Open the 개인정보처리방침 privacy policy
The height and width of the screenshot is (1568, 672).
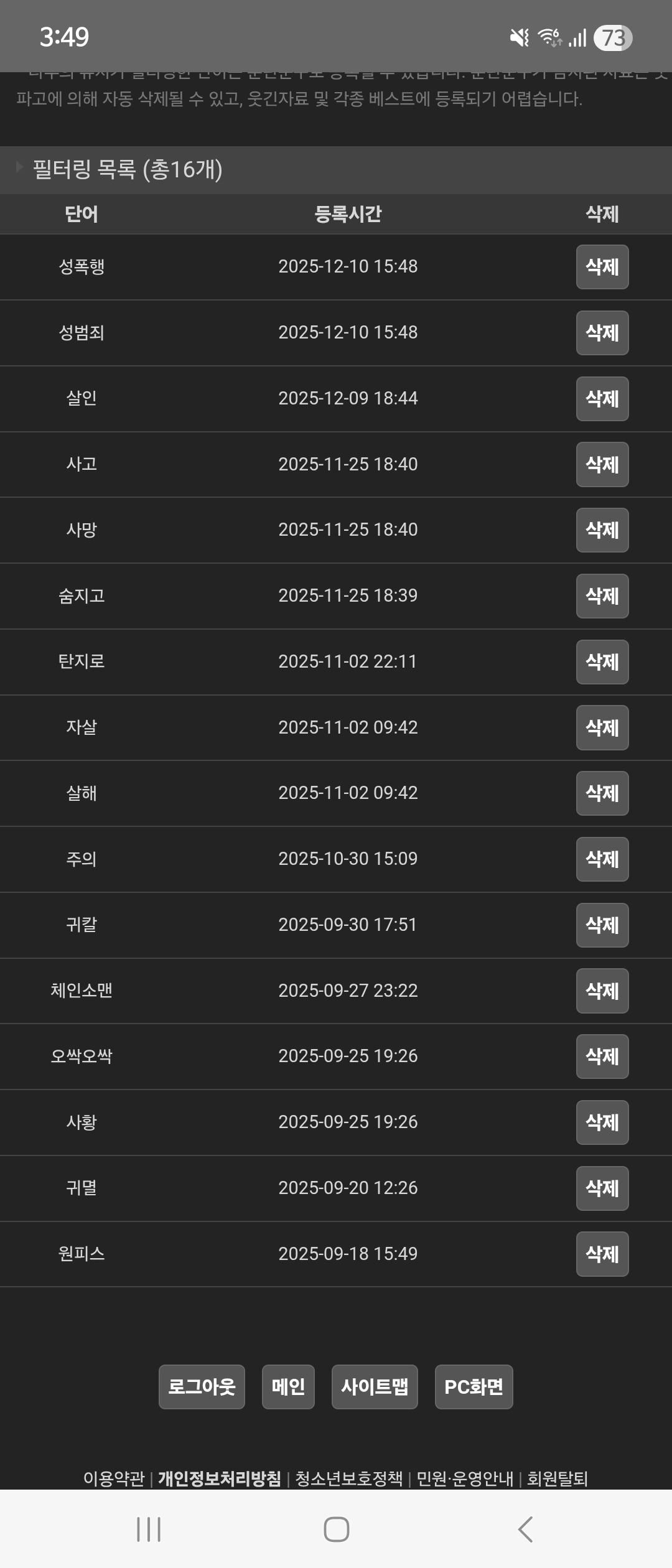[220, 1478]
